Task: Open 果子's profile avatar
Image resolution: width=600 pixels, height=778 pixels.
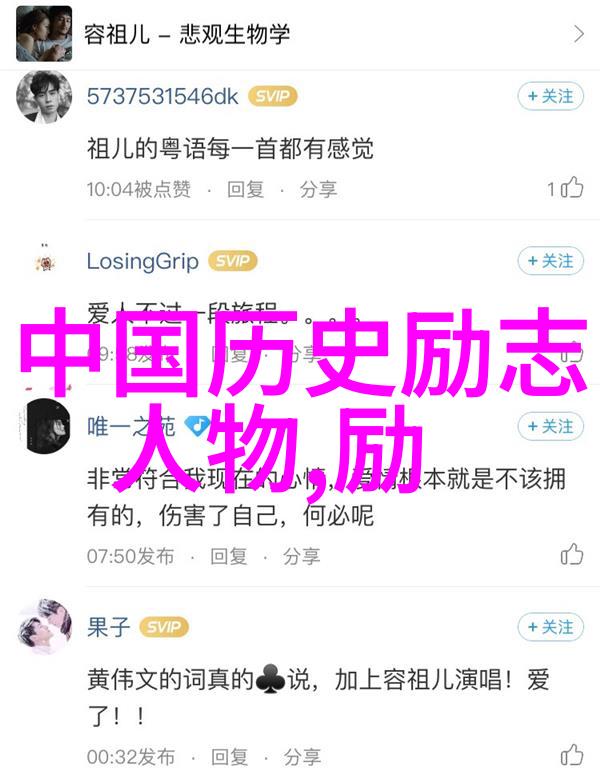Action: point(44,627)
